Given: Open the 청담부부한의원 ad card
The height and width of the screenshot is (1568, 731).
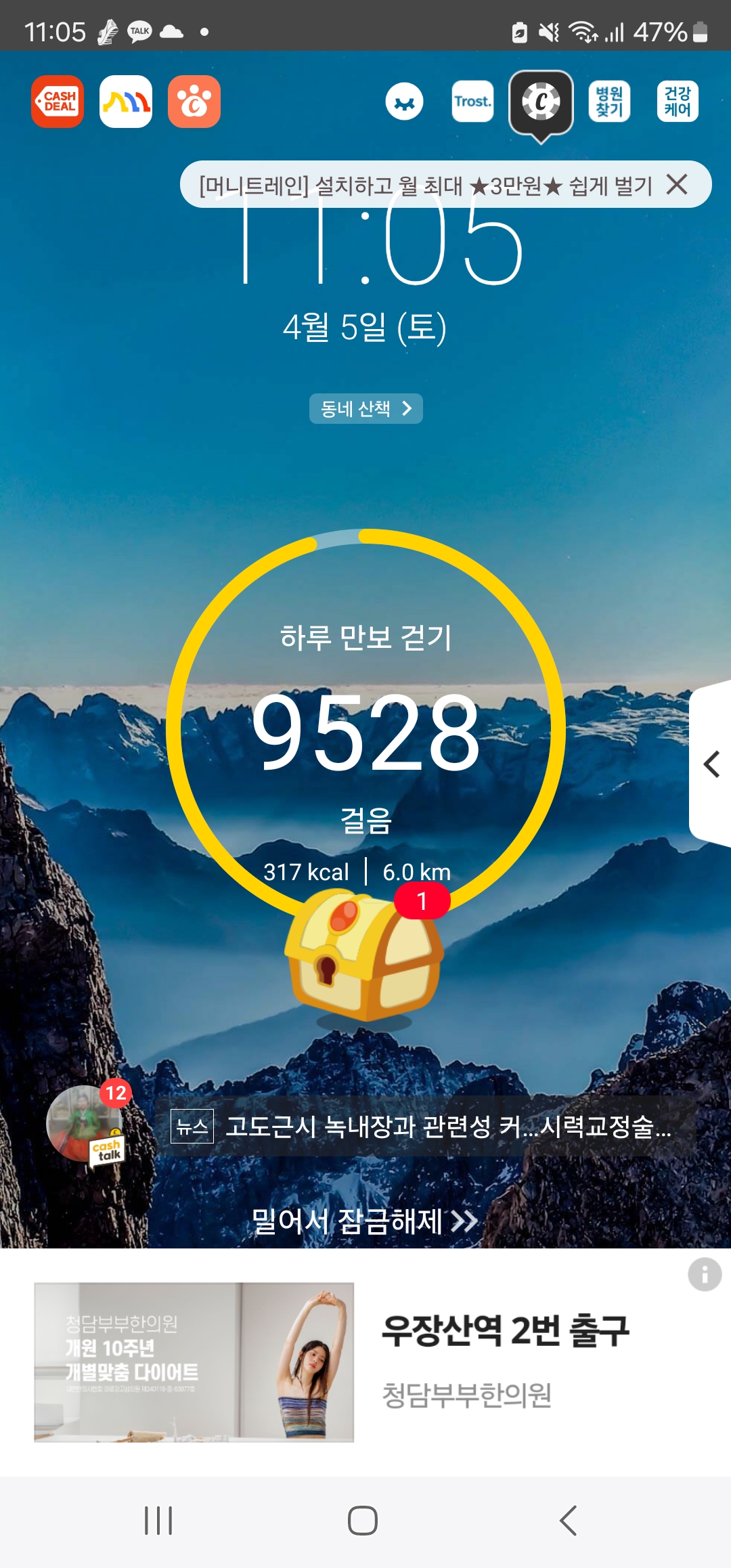Looking at the screenshot, I should [x=365, y=1362].
